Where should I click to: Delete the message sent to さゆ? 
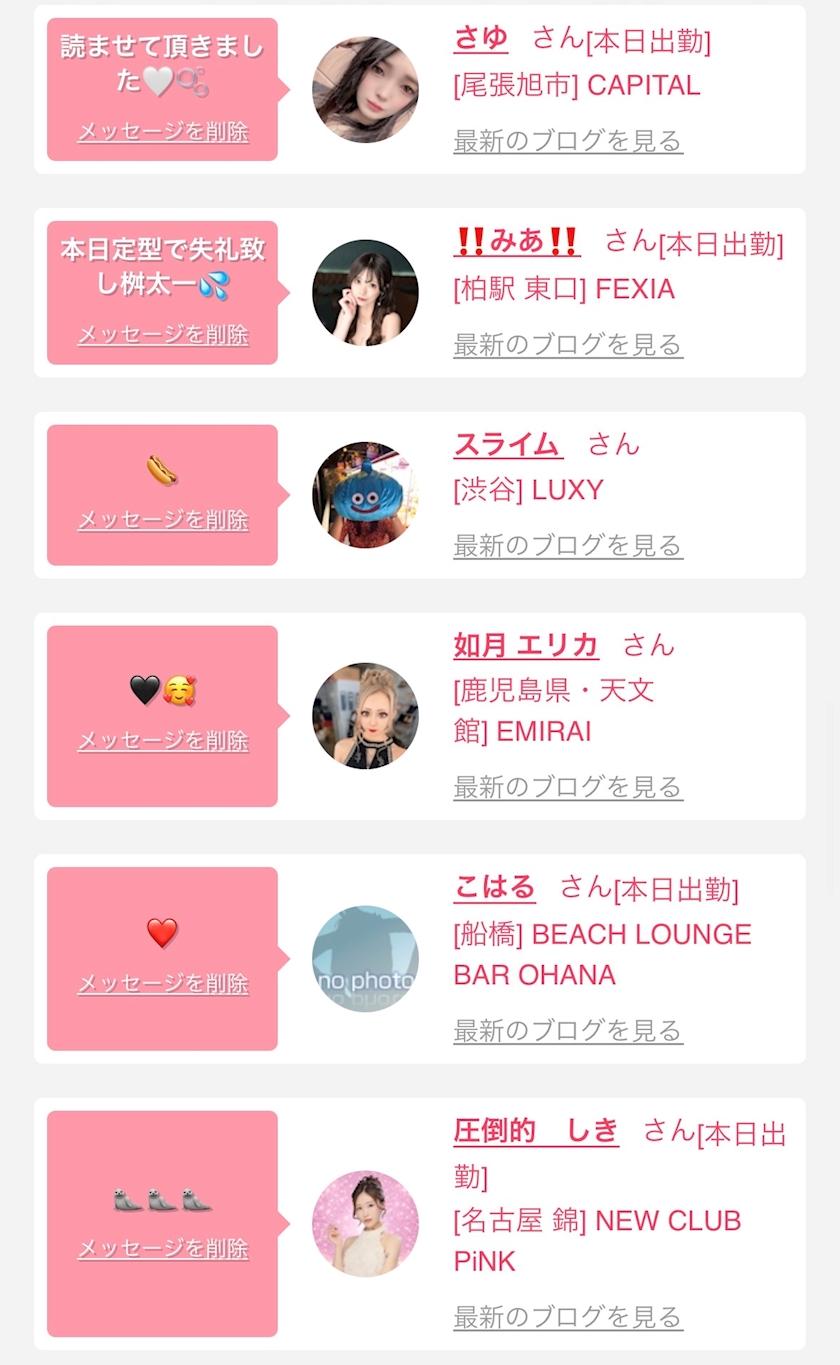(163, 132)
